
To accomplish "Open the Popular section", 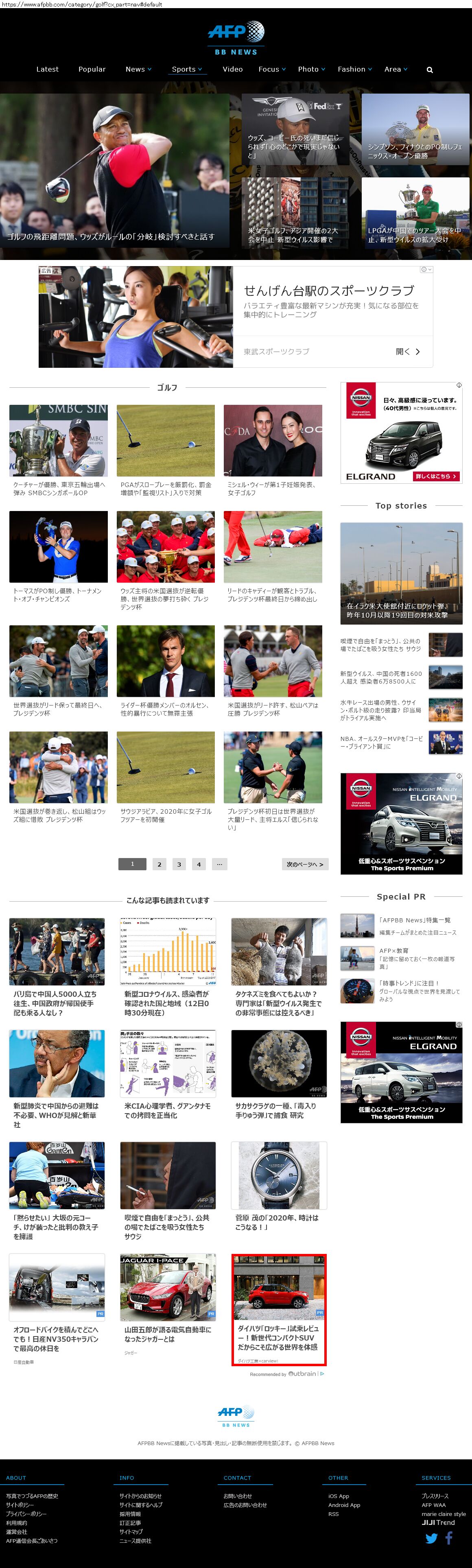I will tap(92, 70).
